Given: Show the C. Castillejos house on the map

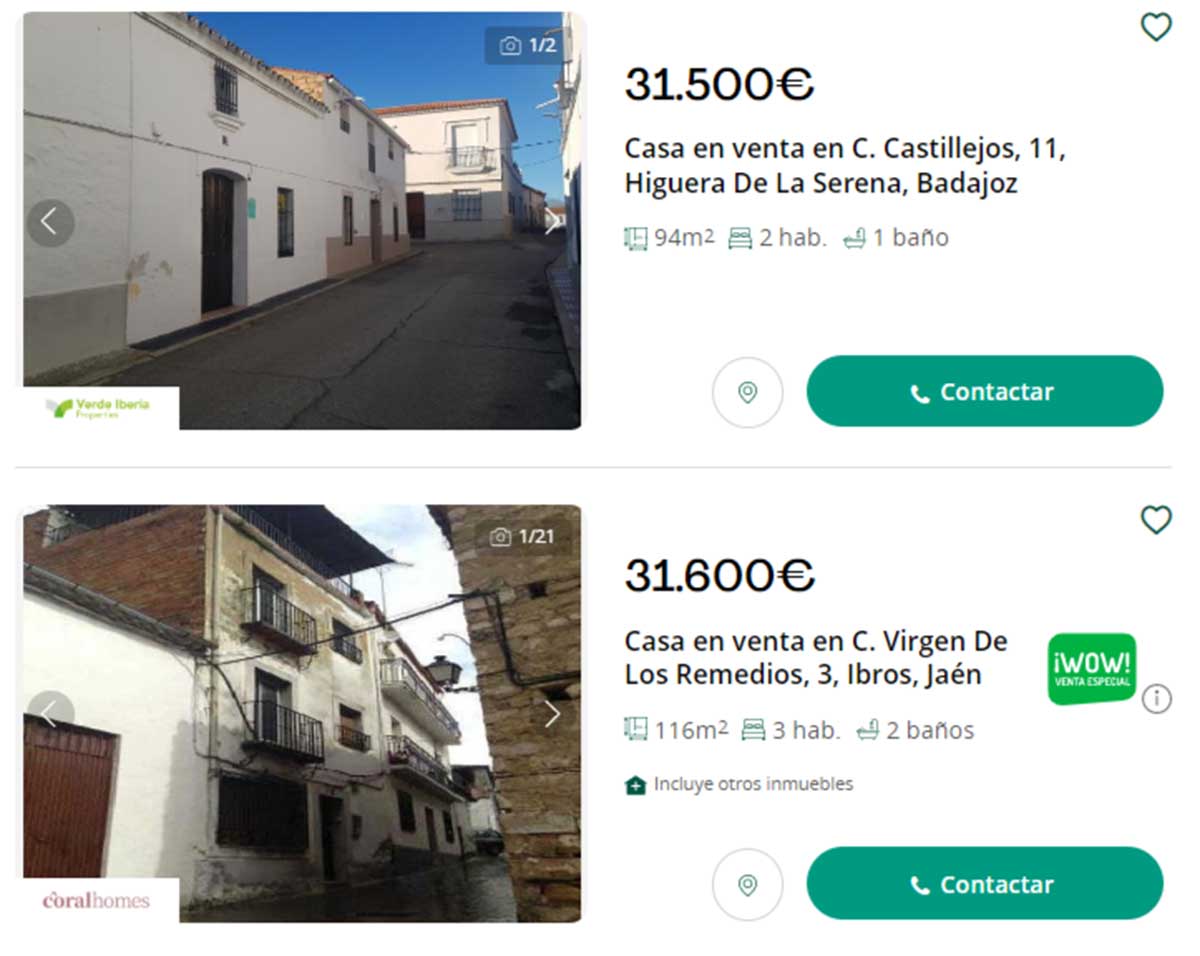Looking at the screenshot, I should (x=747, y=393).
